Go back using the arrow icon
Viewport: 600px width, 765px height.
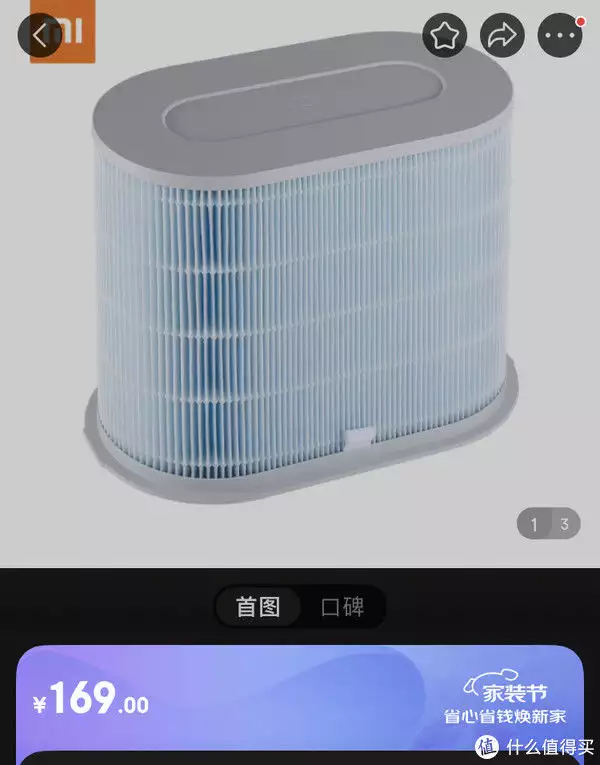(40, 36)
